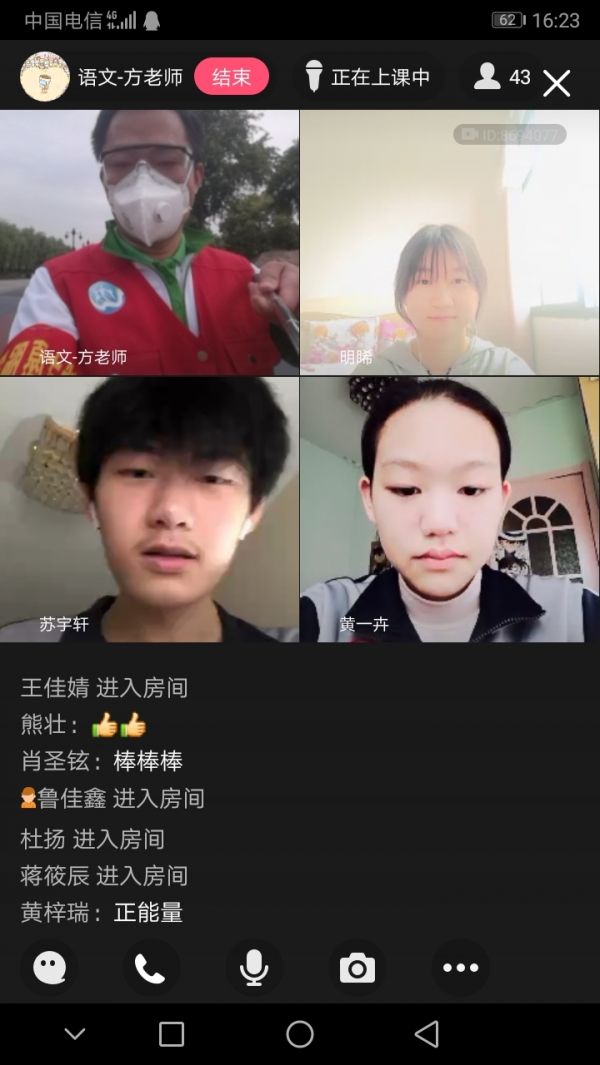This screenshot has height=1065, width=600.
Task: Select 苏宇轩 video tile
Action: (149, 508)
